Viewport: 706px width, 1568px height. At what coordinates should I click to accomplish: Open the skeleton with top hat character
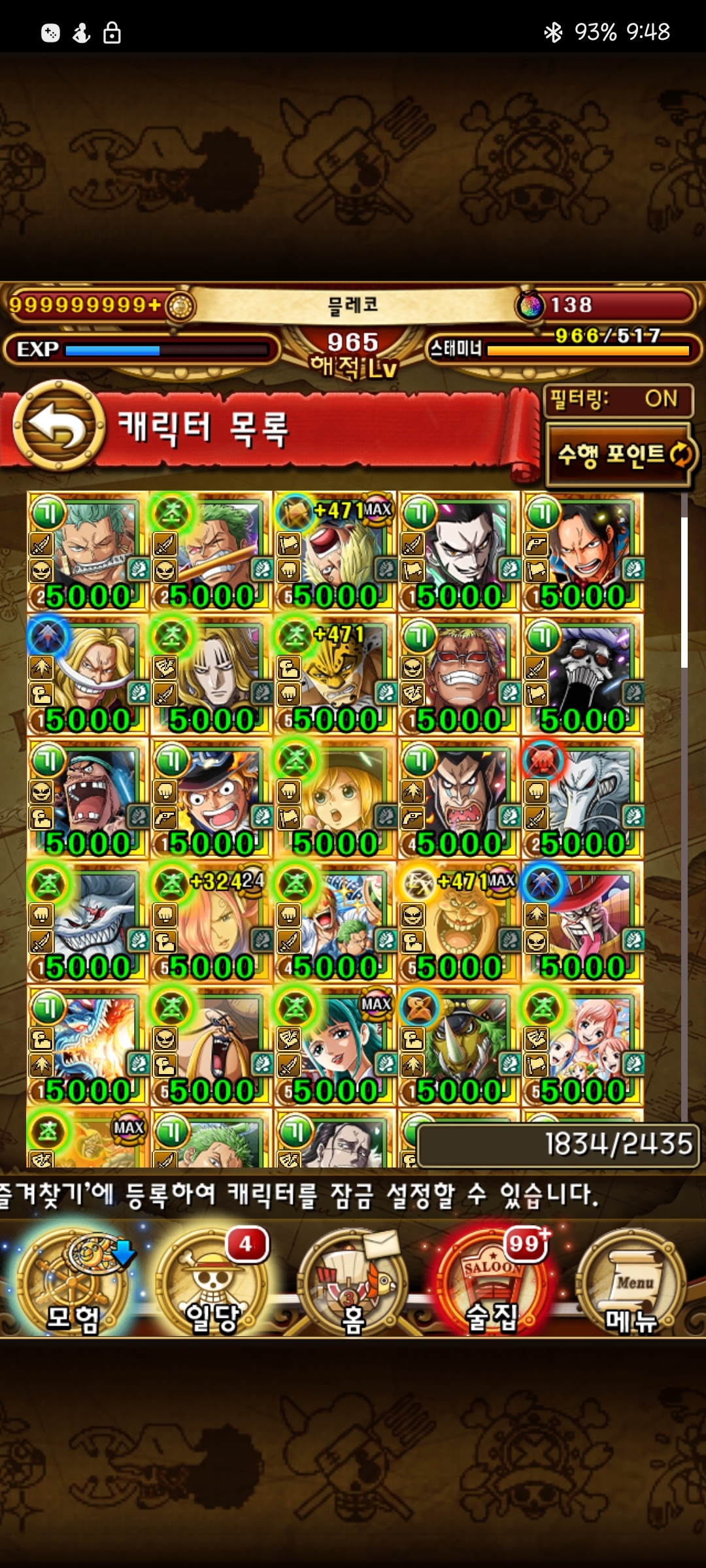pyautogui.click(x=582, y=676)
